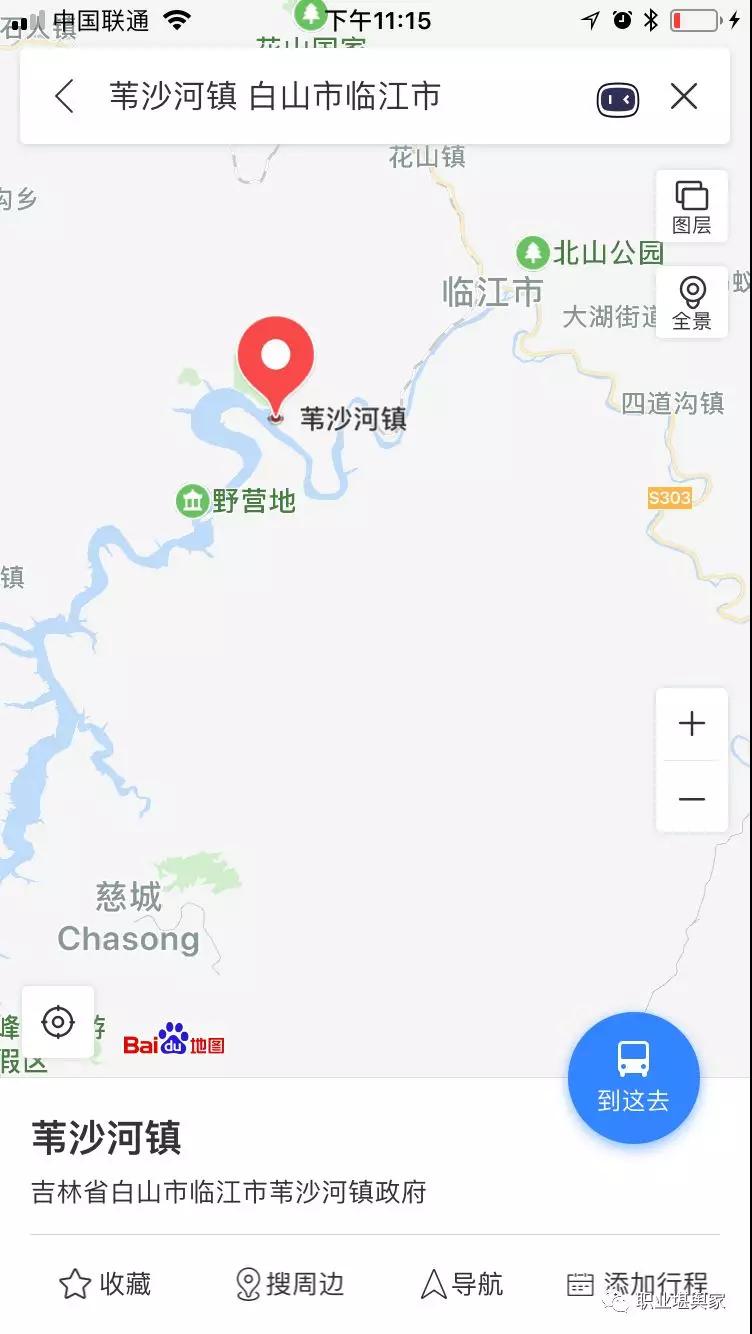The height and width of the screenshot is (1334, 752).
Task: Switch to 全景 panorama view
Action: (691, 302)
